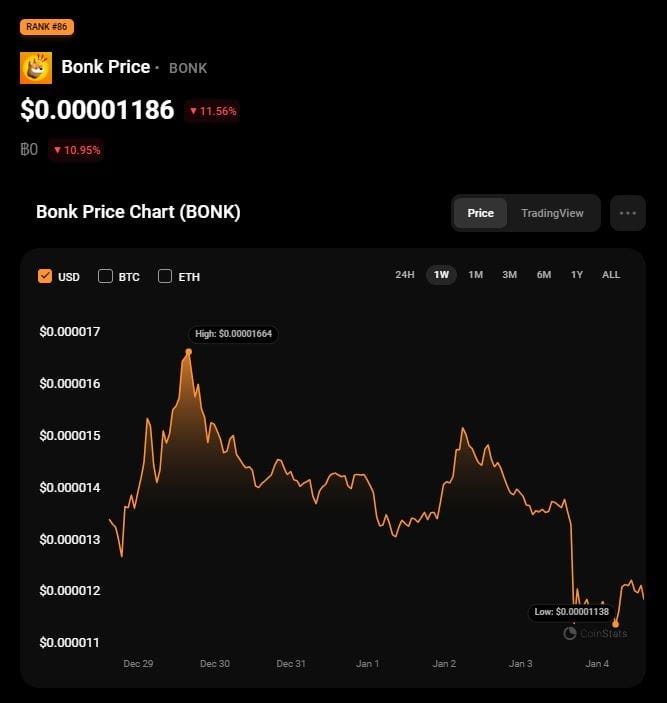Select the Price chart tab
The image size is (667, 703).
(x=480, y=213)
